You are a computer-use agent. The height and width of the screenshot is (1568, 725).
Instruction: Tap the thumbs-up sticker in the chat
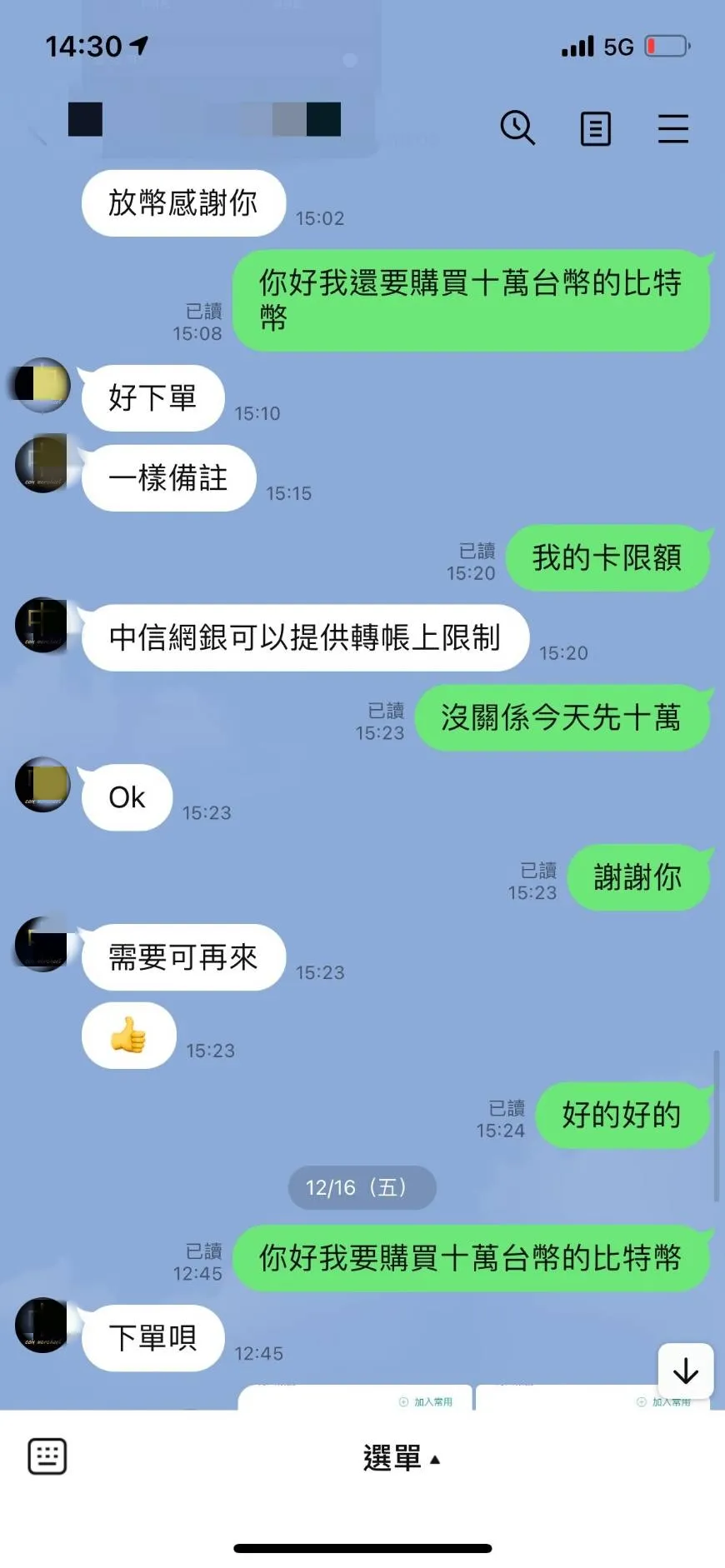128,1036
